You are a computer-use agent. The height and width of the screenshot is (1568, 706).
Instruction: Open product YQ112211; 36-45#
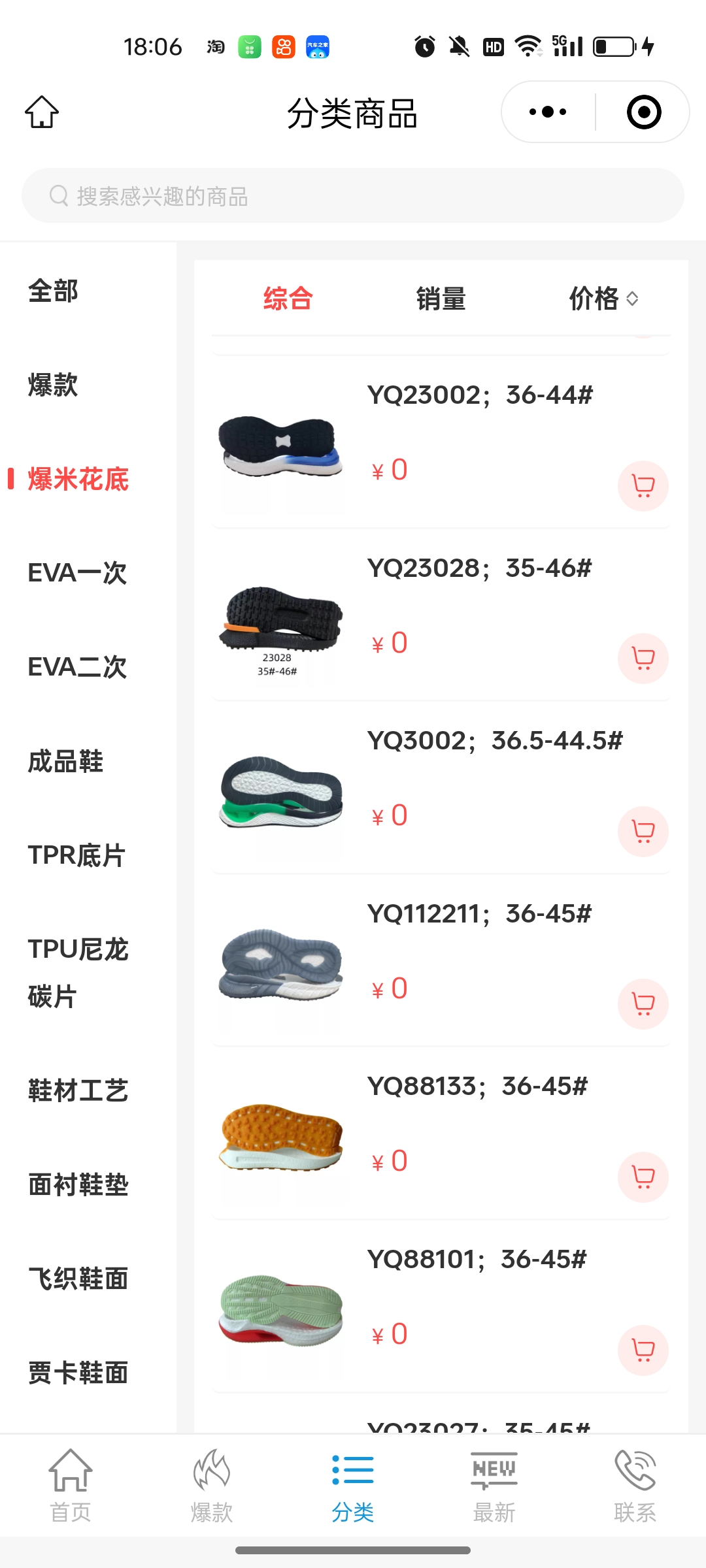click(479, 914)
